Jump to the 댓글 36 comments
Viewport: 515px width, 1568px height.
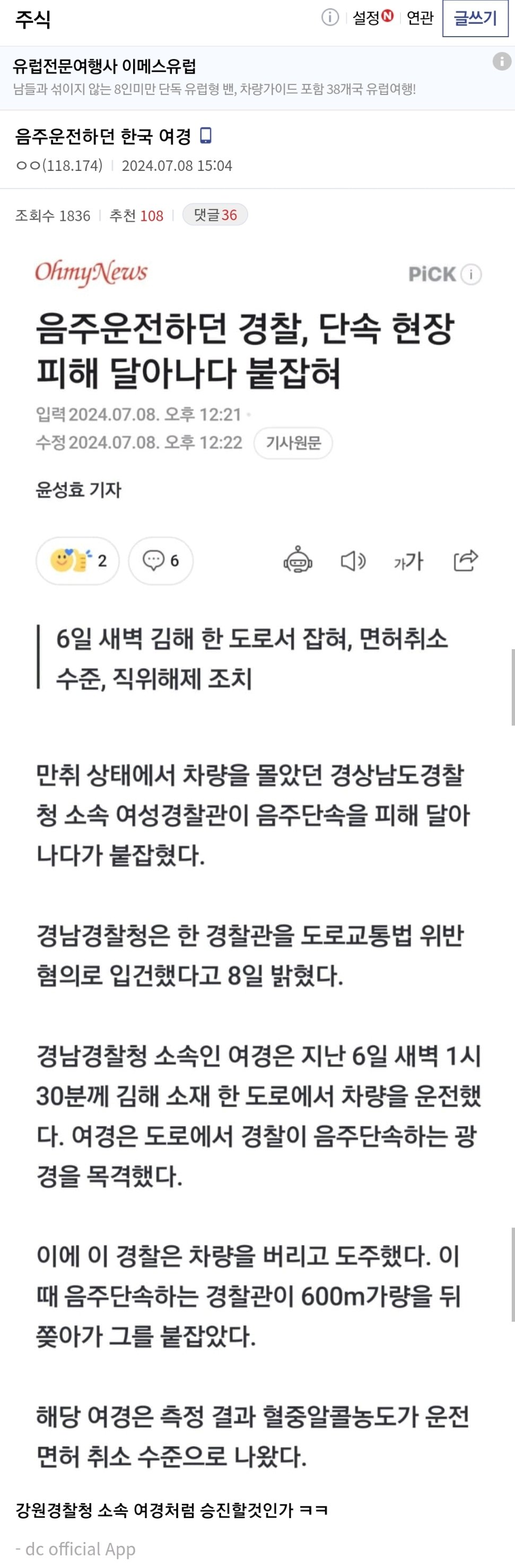(215, 214)
